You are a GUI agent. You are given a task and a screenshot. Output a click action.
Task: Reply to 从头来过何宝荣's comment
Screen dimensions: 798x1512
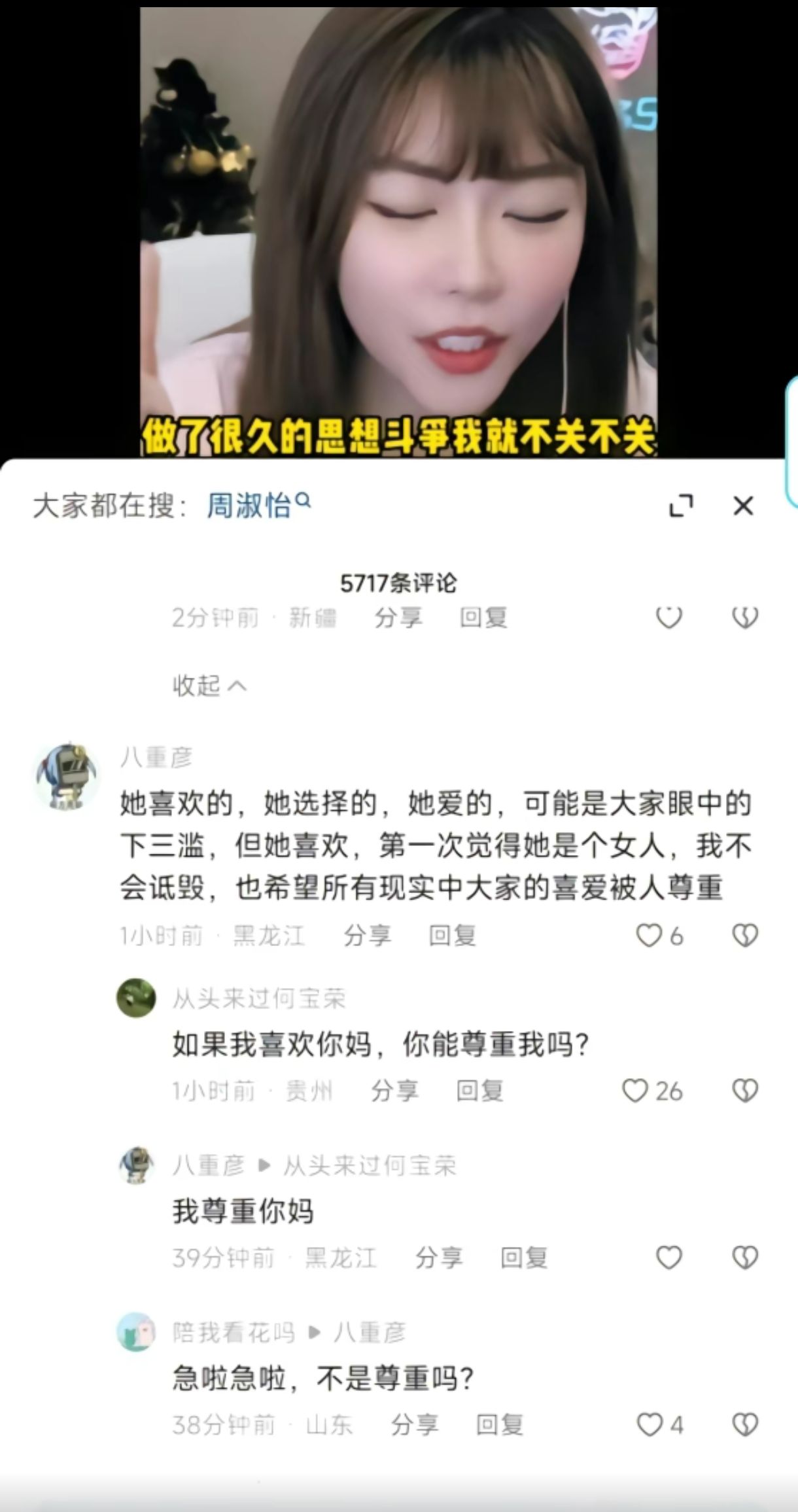pyautogui.click(x=479, y=1091)
